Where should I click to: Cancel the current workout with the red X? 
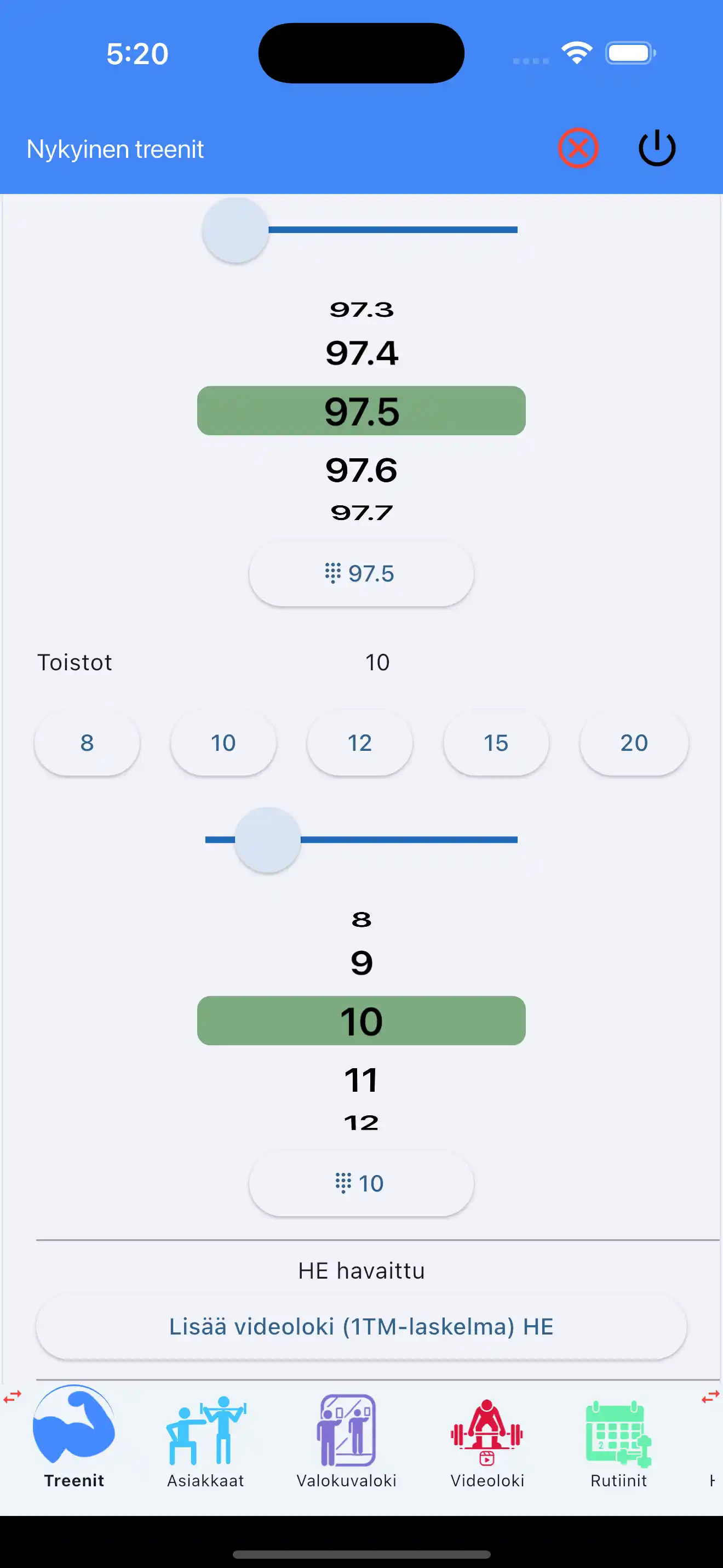click(x=578, y=148)
